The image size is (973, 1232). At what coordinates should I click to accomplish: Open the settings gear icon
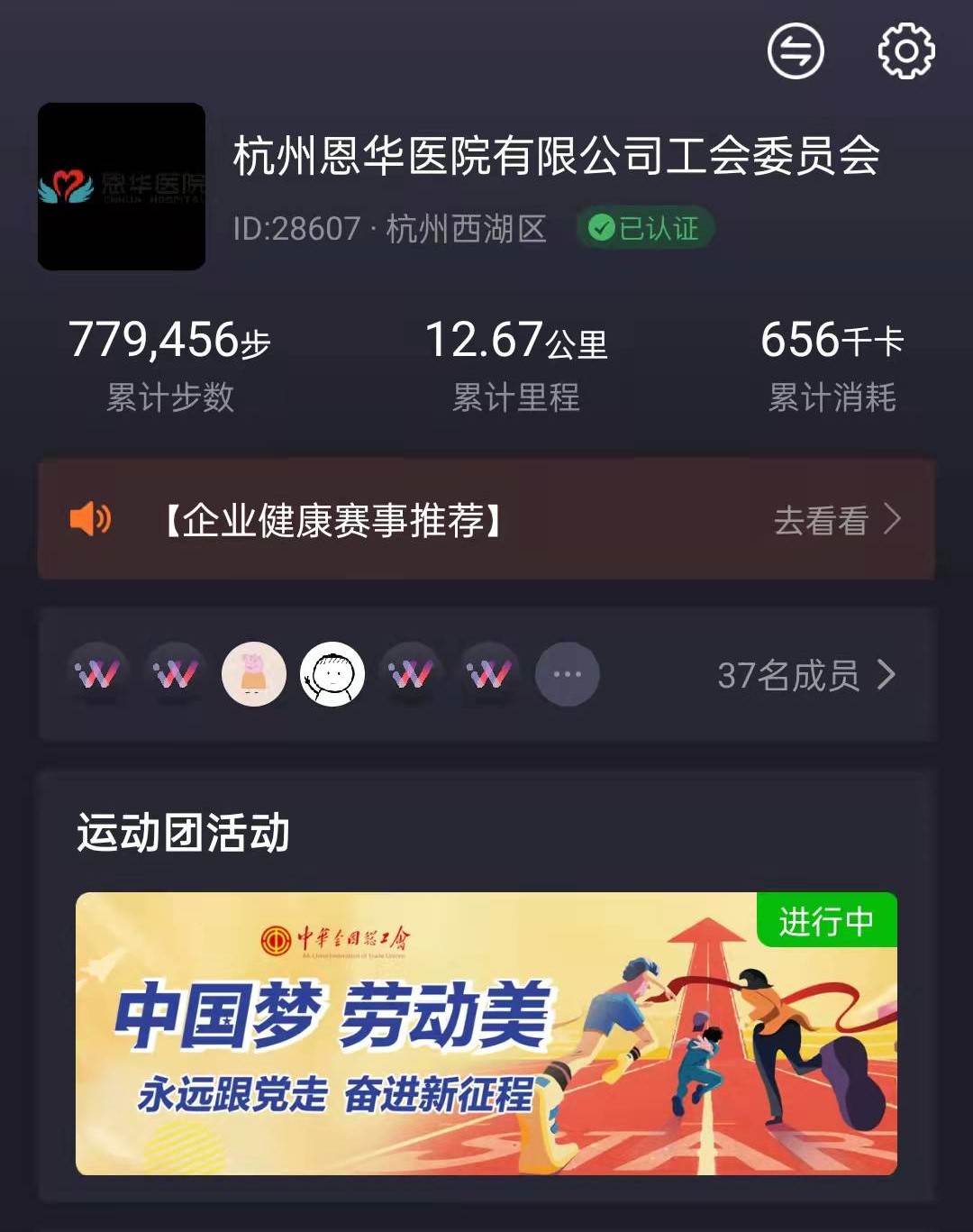click(905, 51)
